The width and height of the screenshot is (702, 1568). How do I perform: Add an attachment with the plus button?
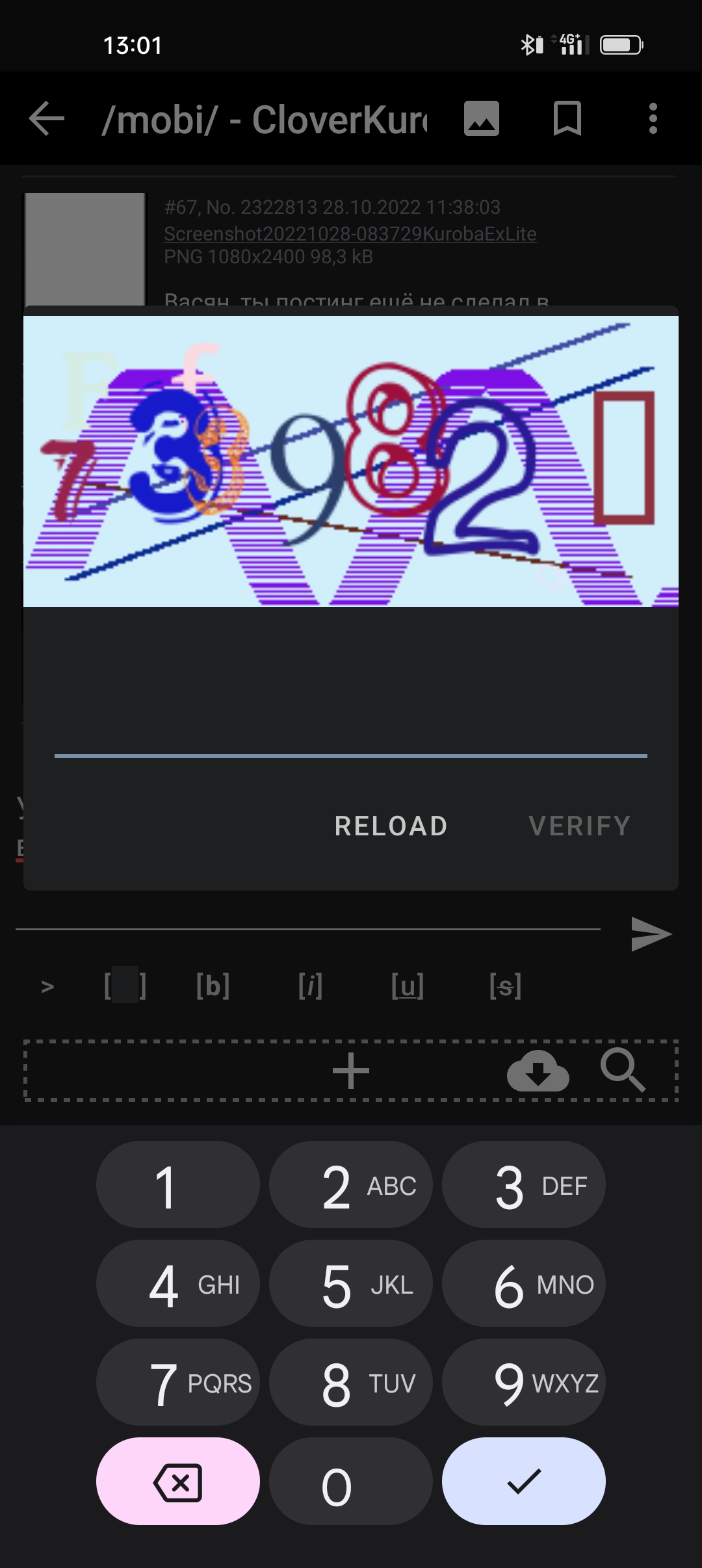pyautogui.click(x=351, y=1071)
